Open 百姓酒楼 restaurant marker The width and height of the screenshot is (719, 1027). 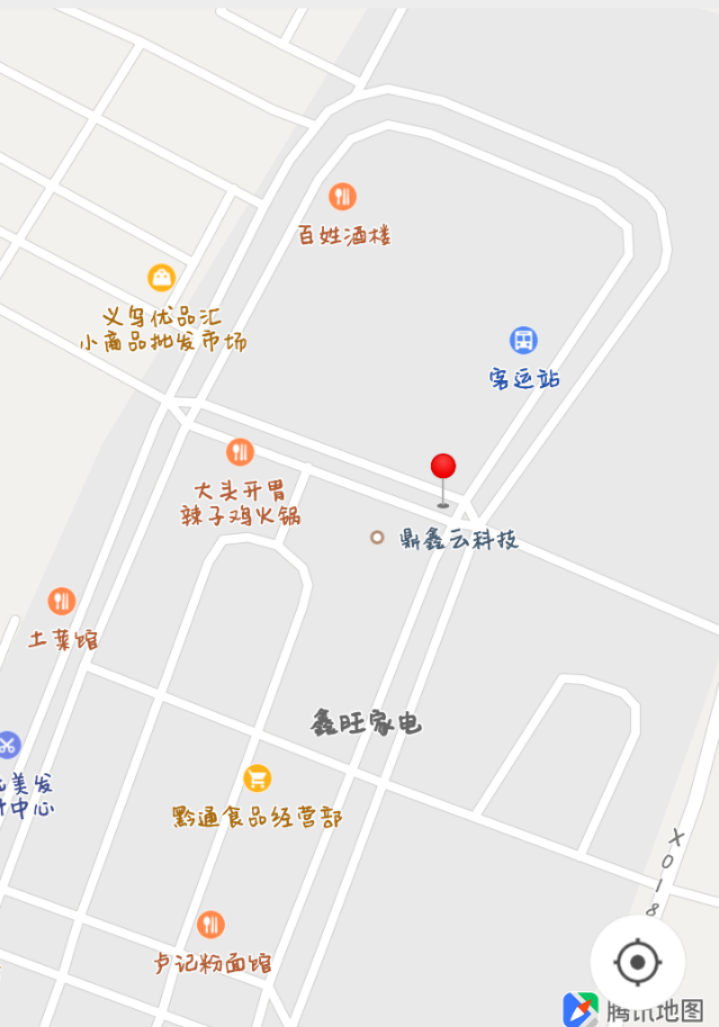point(343,196)
